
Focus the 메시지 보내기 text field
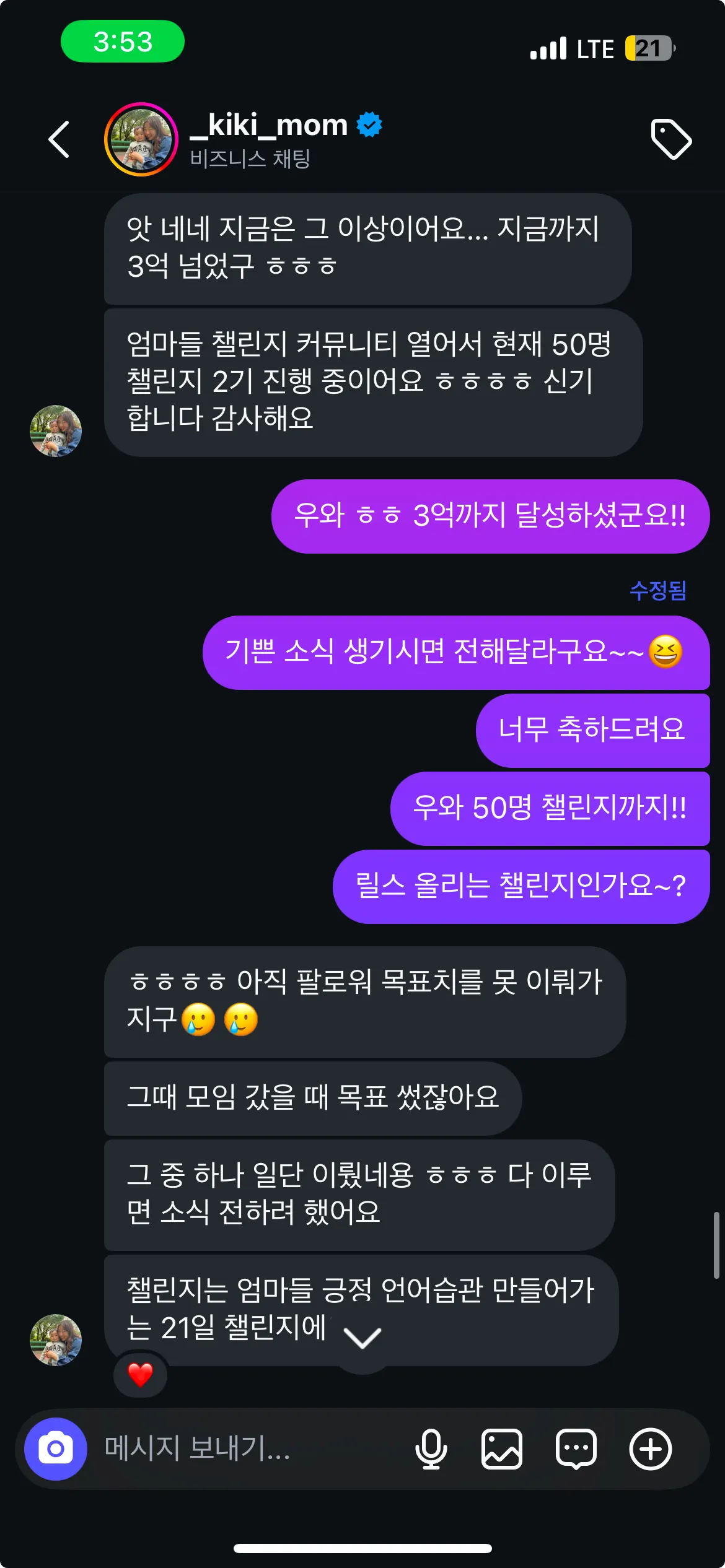(x=248, y=1449)
